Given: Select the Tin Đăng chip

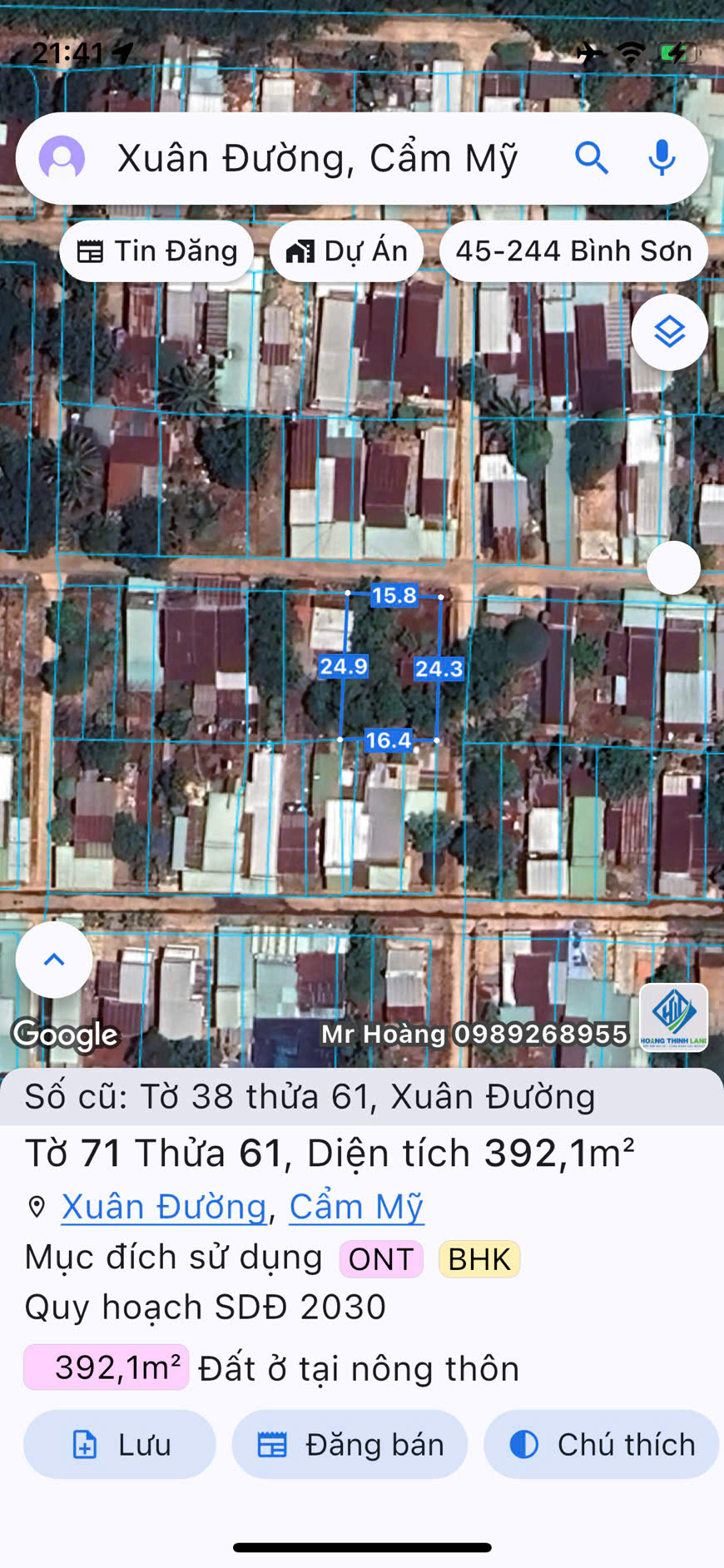Looking at the screenshot, I should click(x=157, y=251).
